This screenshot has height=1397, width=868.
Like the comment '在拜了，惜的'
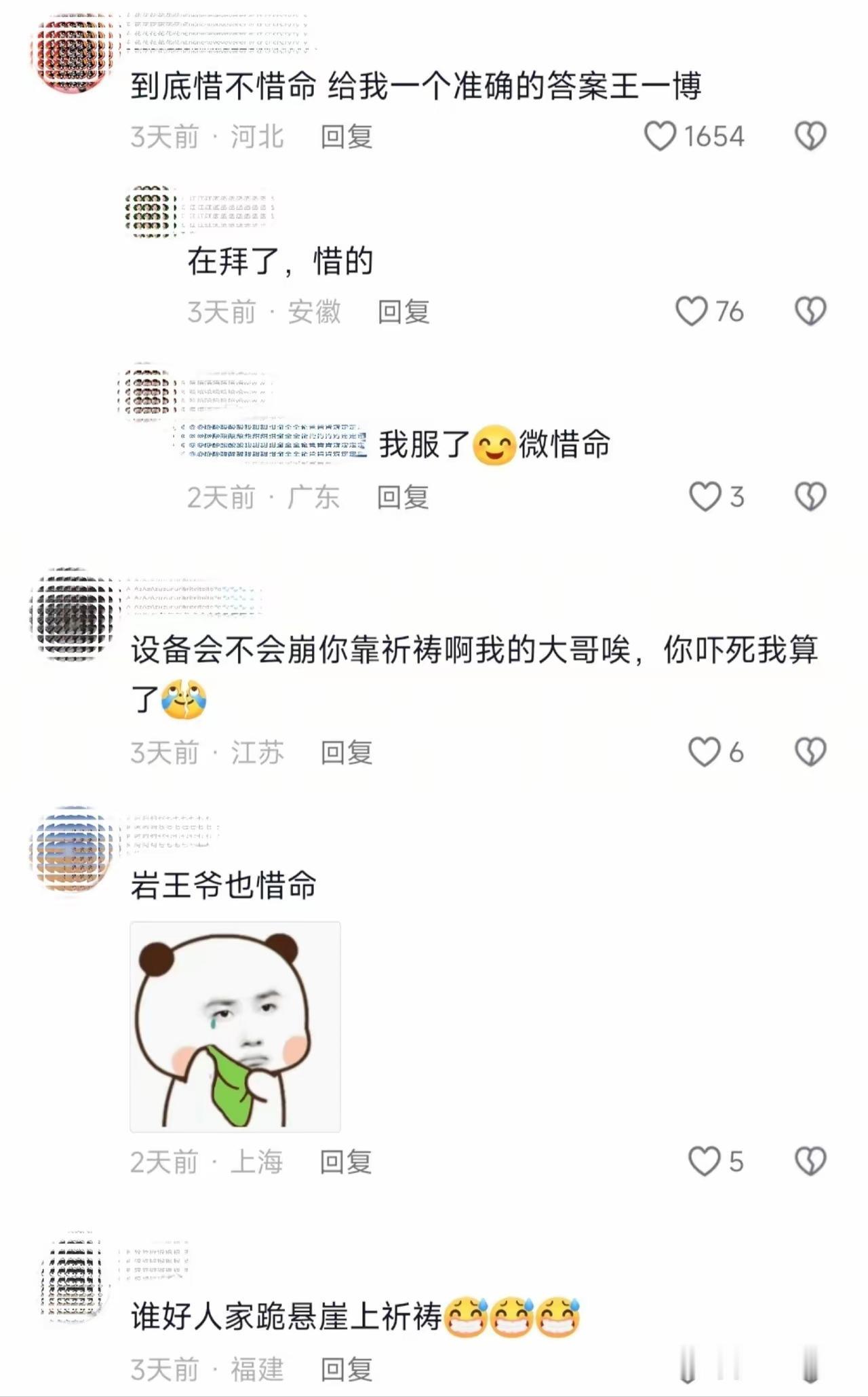point(692,311)
